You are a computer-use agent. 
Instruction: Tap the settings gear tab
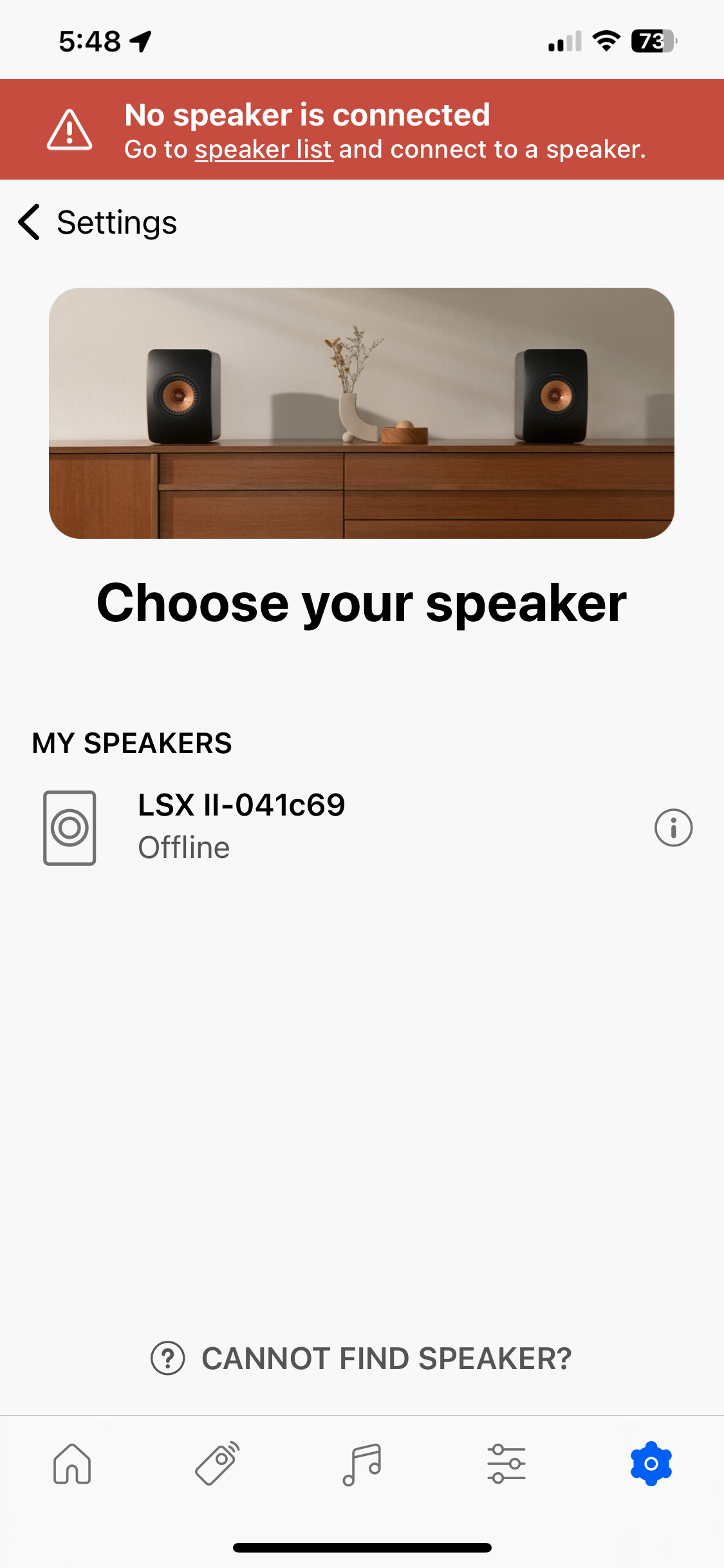tap(651, 1464)
